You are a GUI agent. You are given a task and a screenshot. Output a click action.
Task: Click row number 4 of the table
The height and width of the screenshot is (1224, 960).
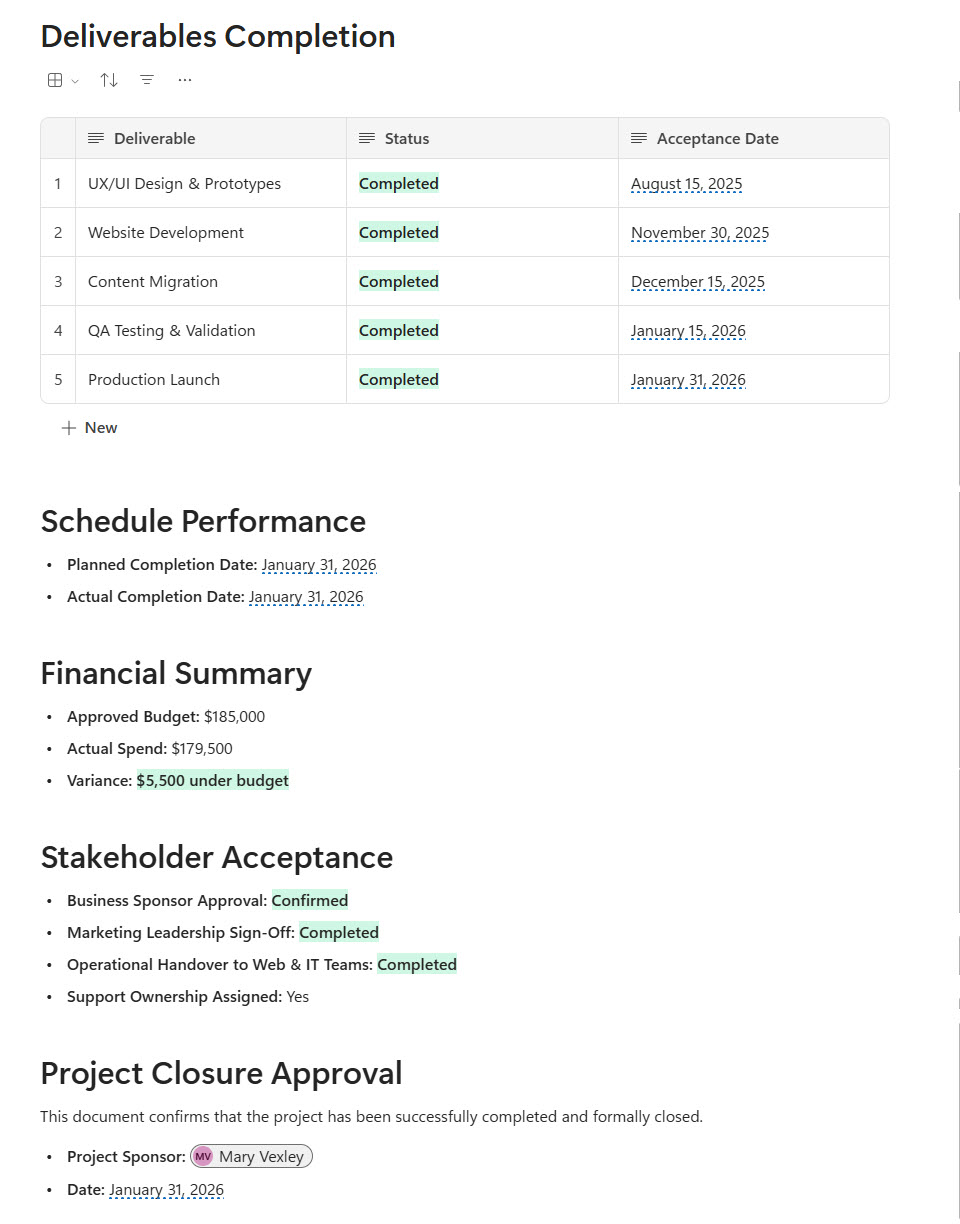point(58,330)
